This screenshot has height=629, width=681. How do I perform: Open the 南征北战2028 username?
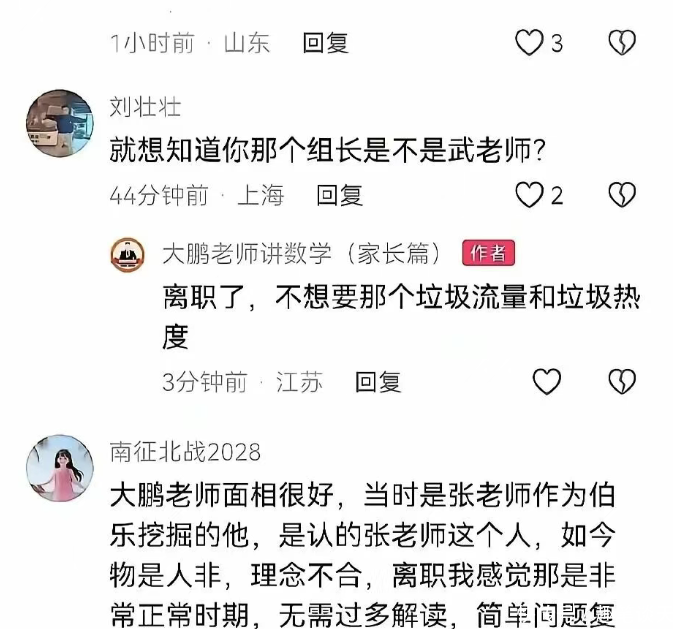(185, 452)
